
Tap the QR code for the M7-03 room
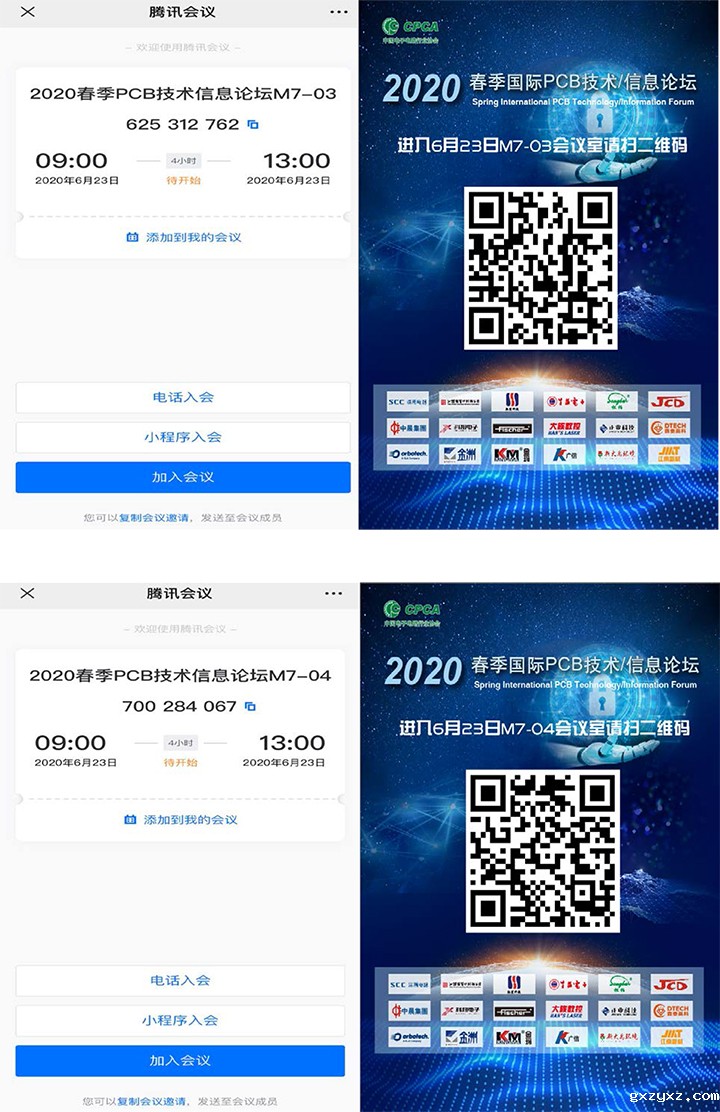coord(540,268)
